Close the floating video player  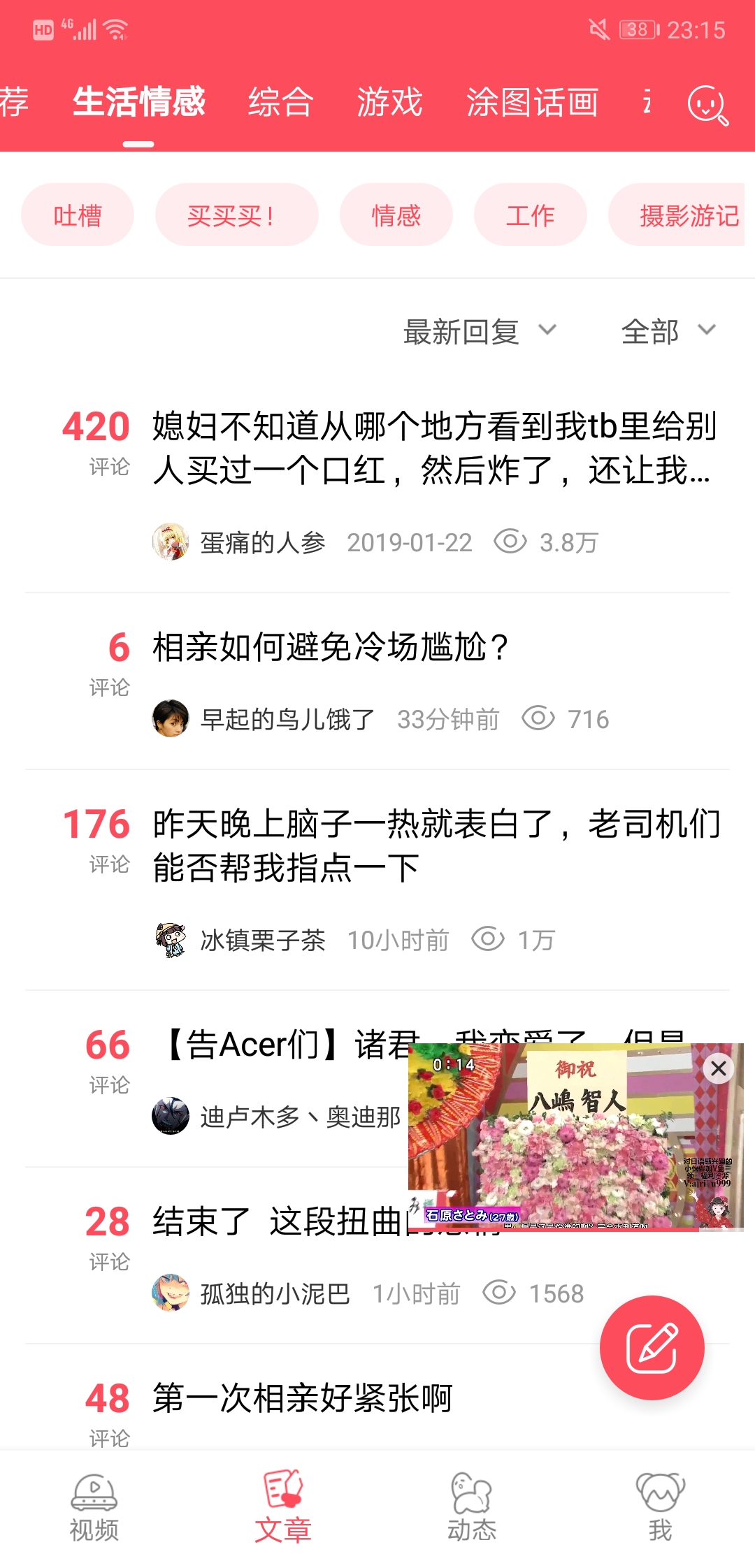point(718,1068)
